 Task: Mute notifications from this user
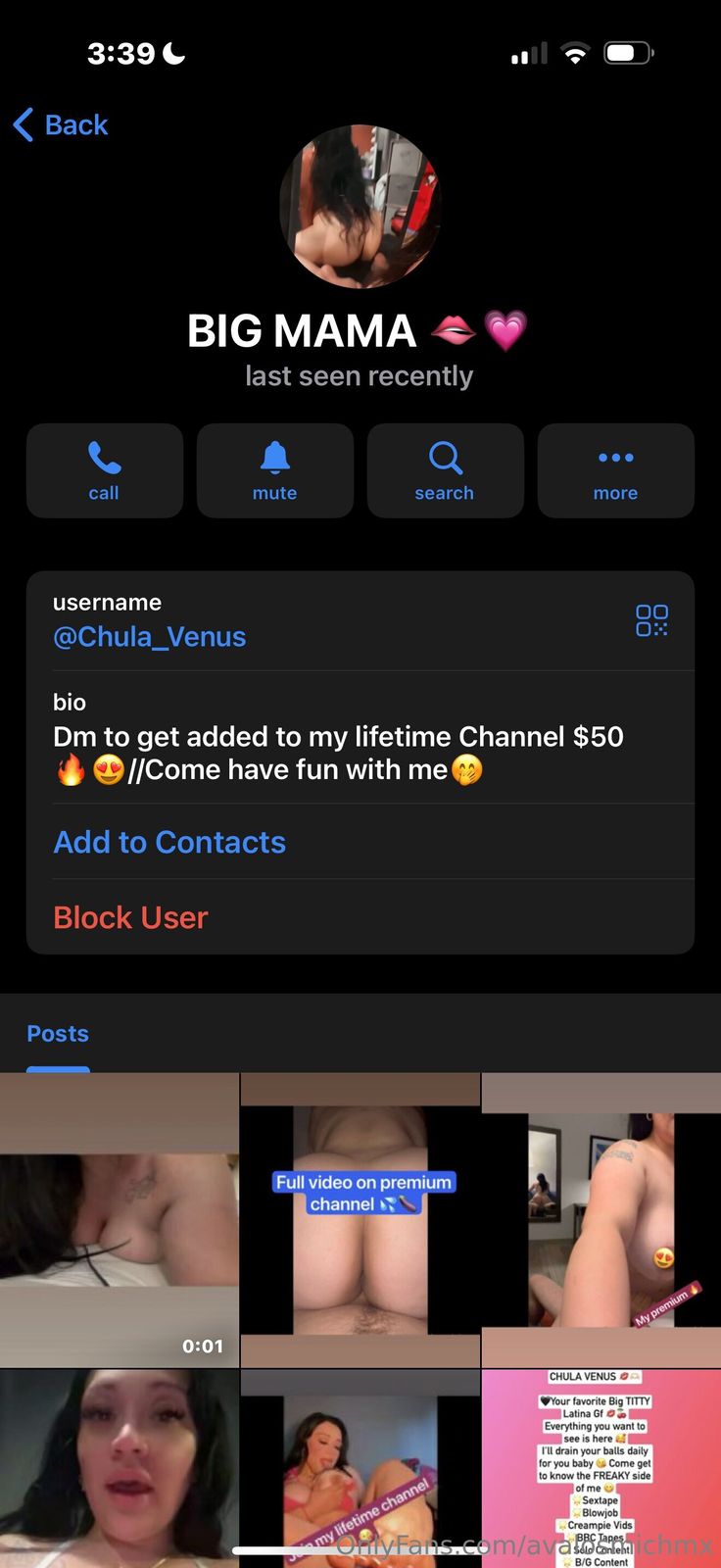(275, 471)
